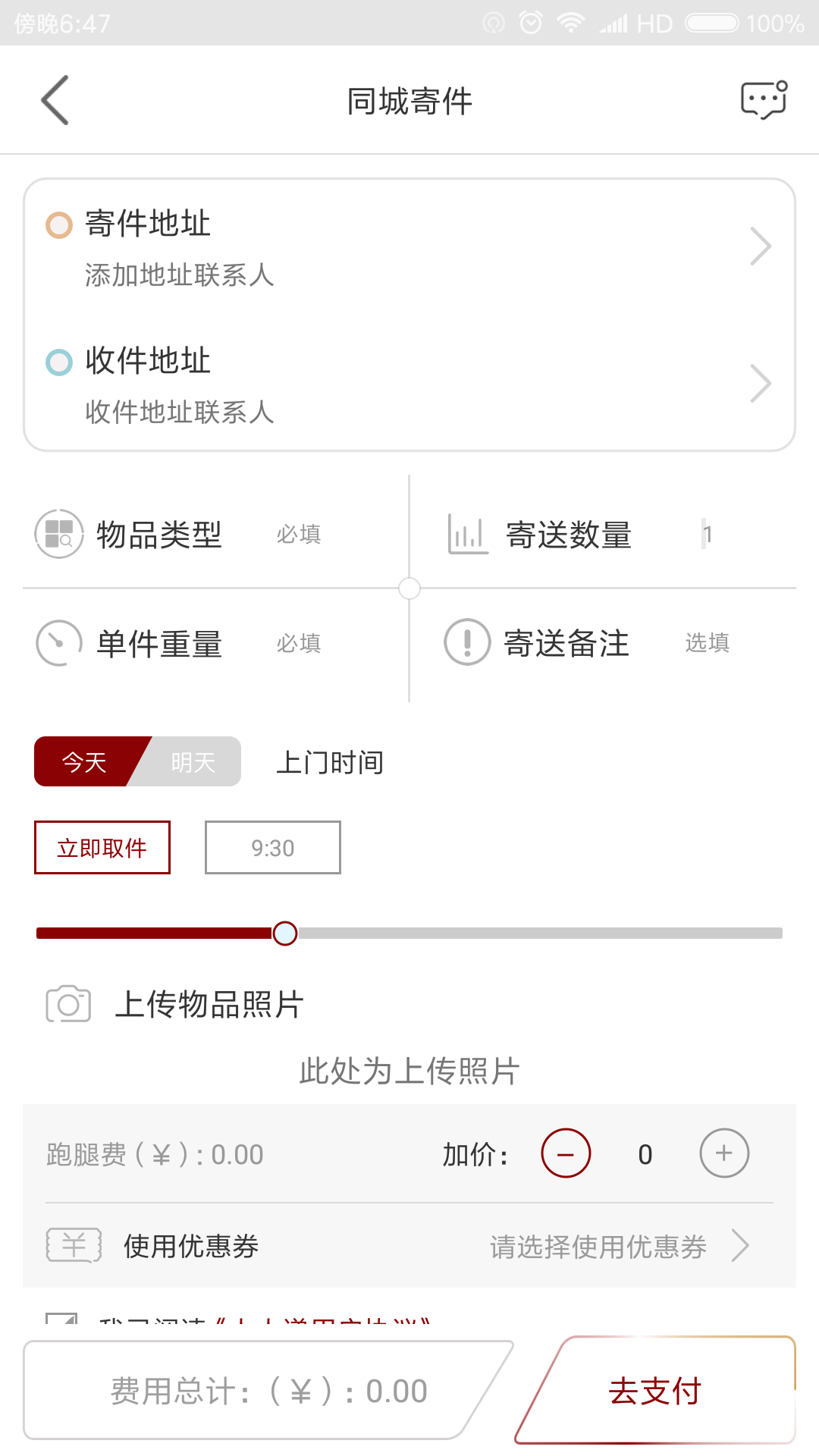Select the 今天 pickup tab
The width and height of the screenshot is (819, 1456).
click(x=83, y=761)
